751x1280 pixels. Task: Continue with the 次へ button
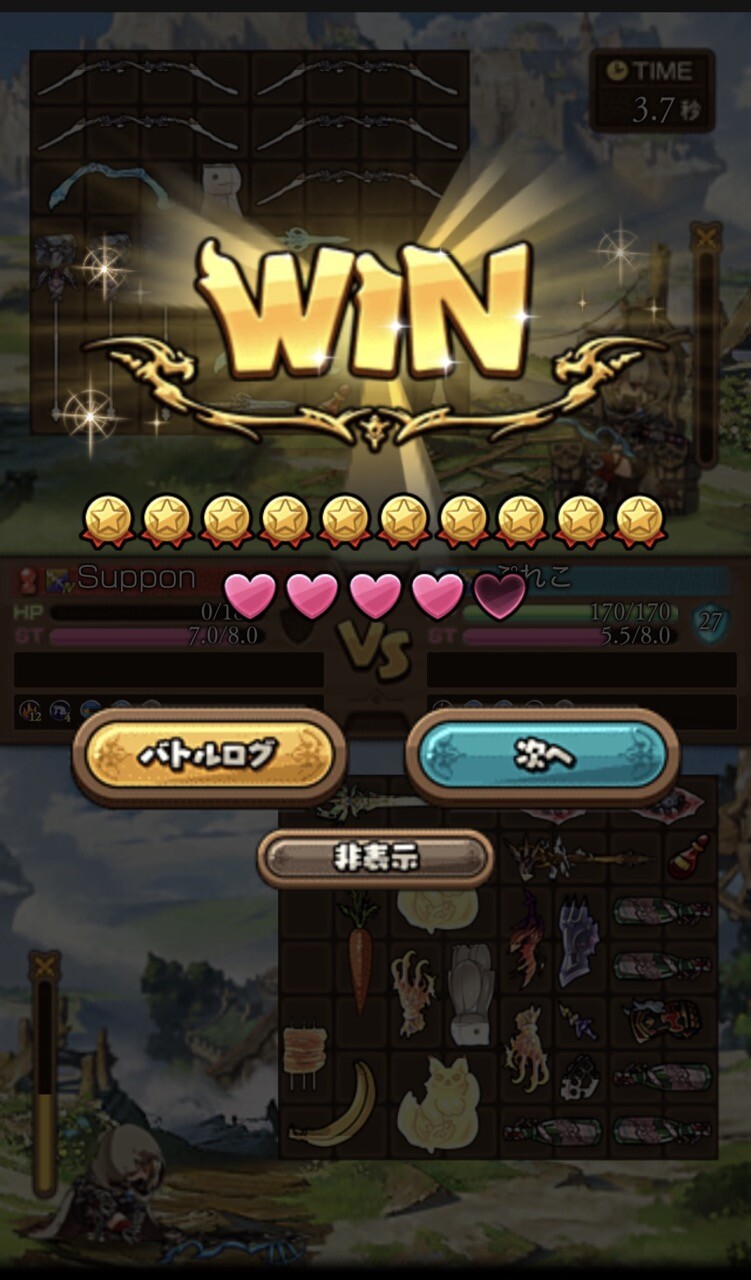tap(543, 757)
